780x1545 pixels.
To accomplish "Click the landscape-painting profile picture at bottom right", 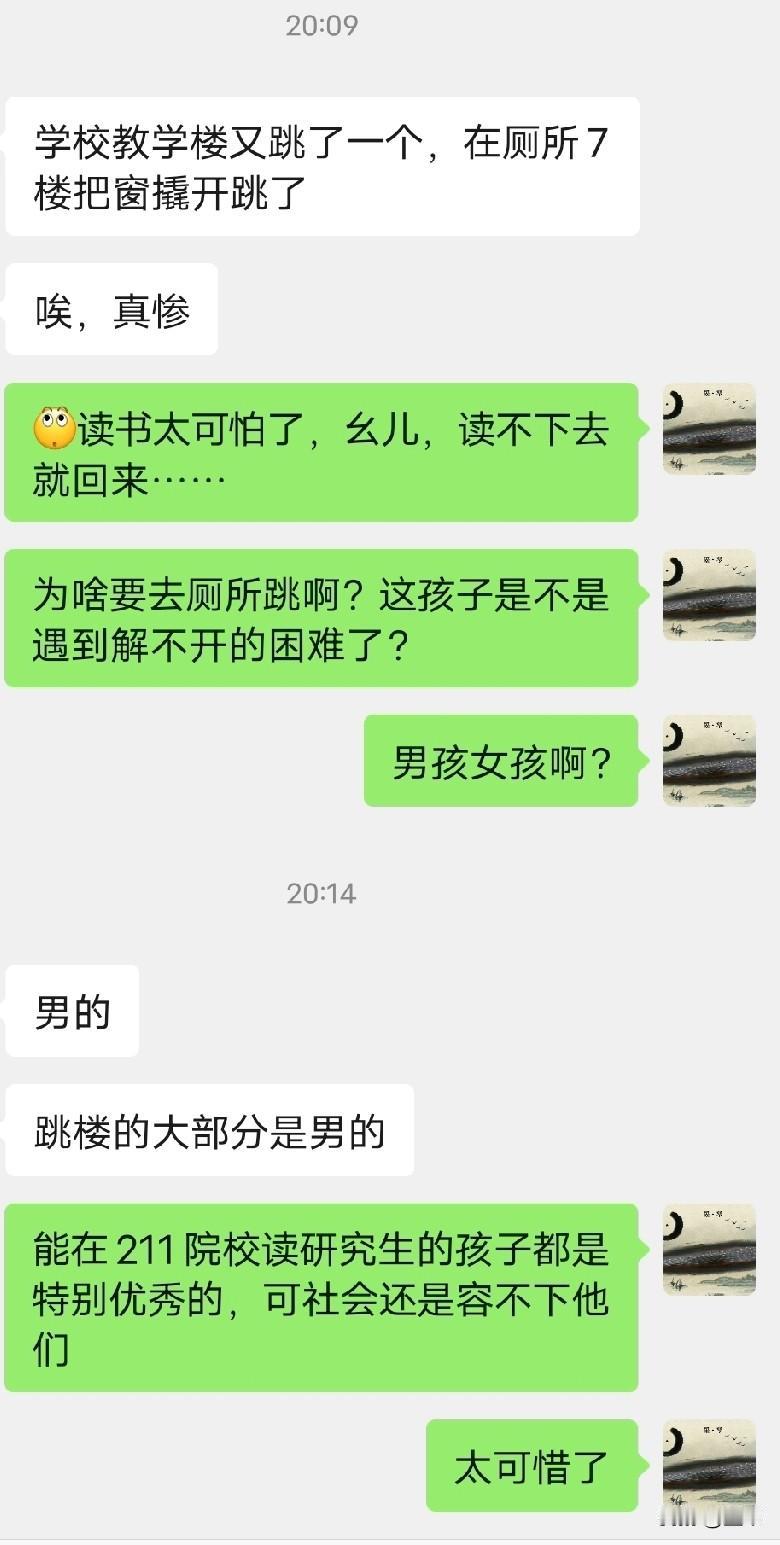I will [708, 1459].
